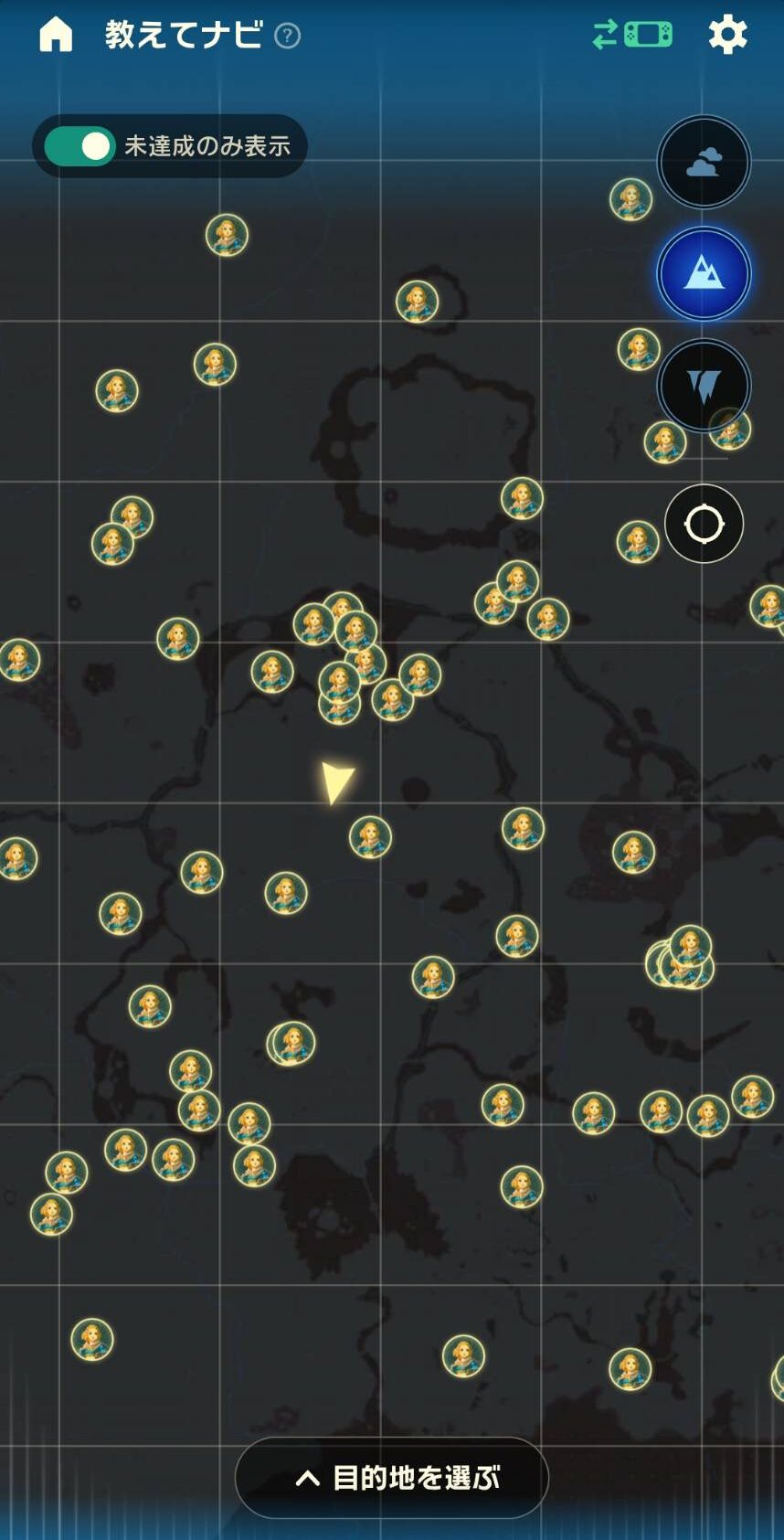The image size is (784, 1540).
Task: Toggle off 未達成のみ表示
Action: [x=80, y=146]
